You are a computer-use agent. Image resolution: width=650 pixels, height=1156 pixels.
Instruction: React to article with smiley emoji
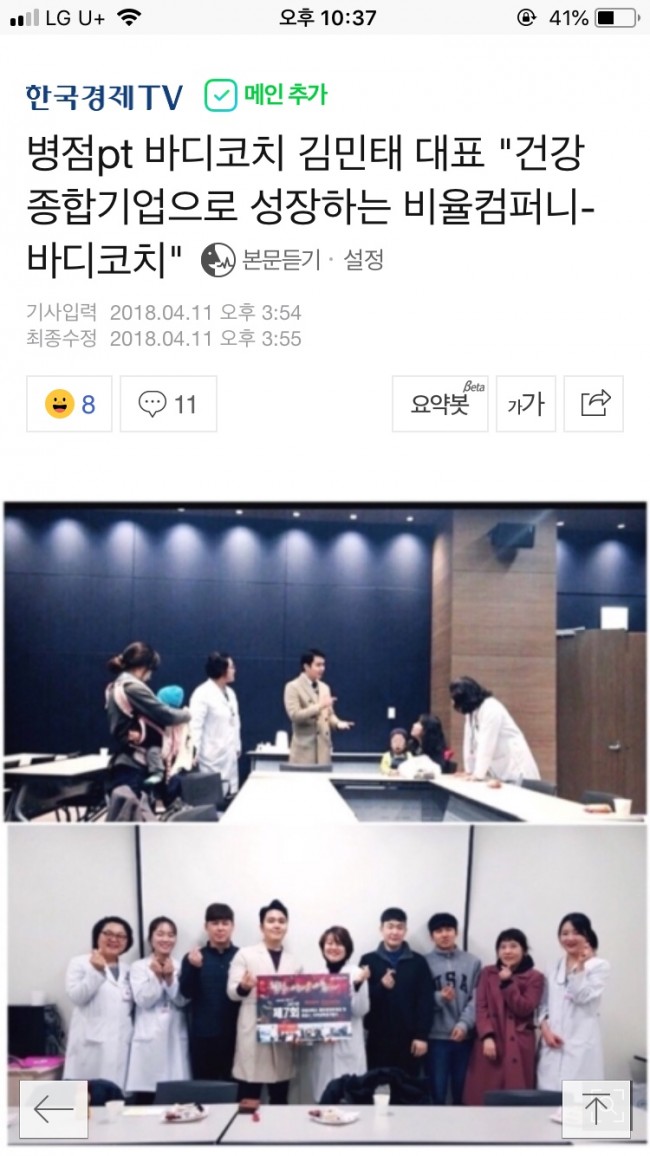[x=69, y=404]
